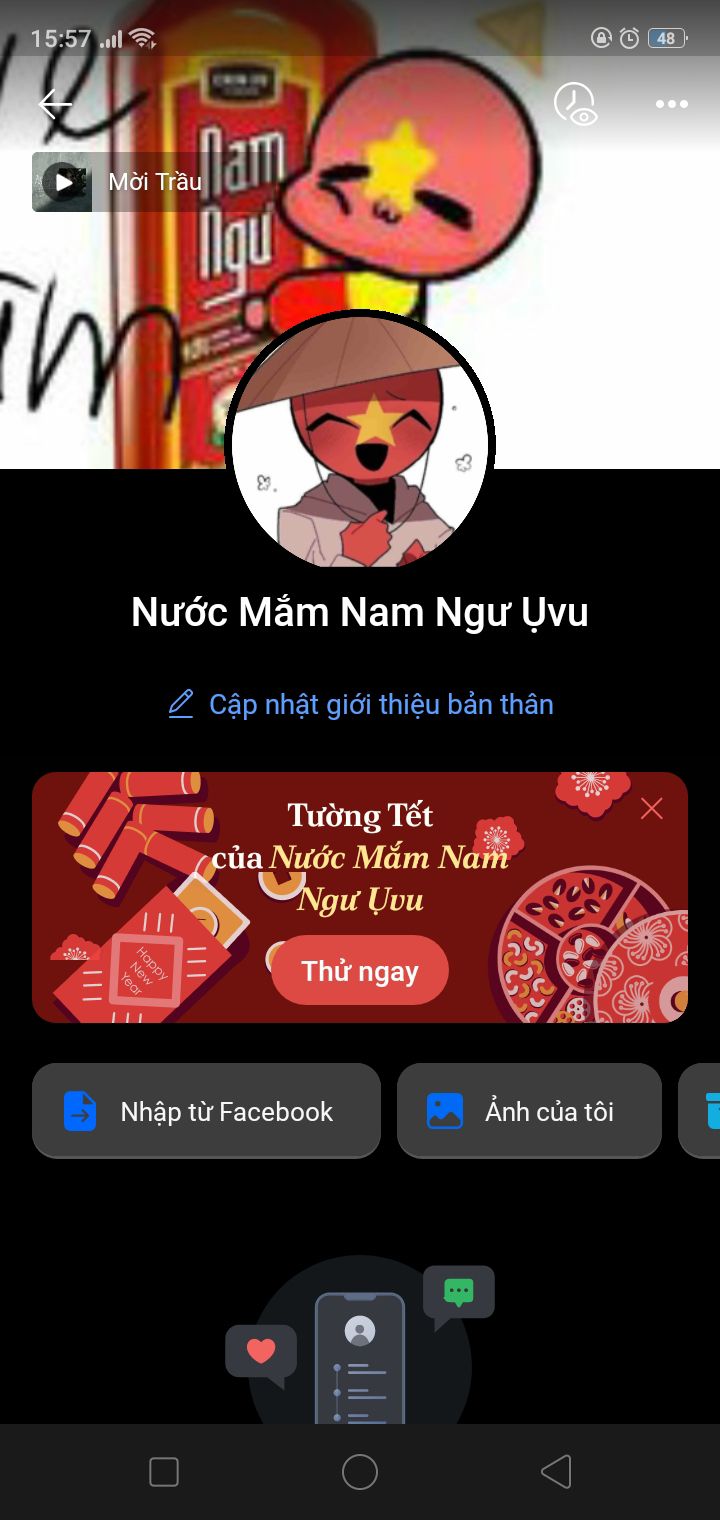Go to the system home screen

pos(360,1472)
